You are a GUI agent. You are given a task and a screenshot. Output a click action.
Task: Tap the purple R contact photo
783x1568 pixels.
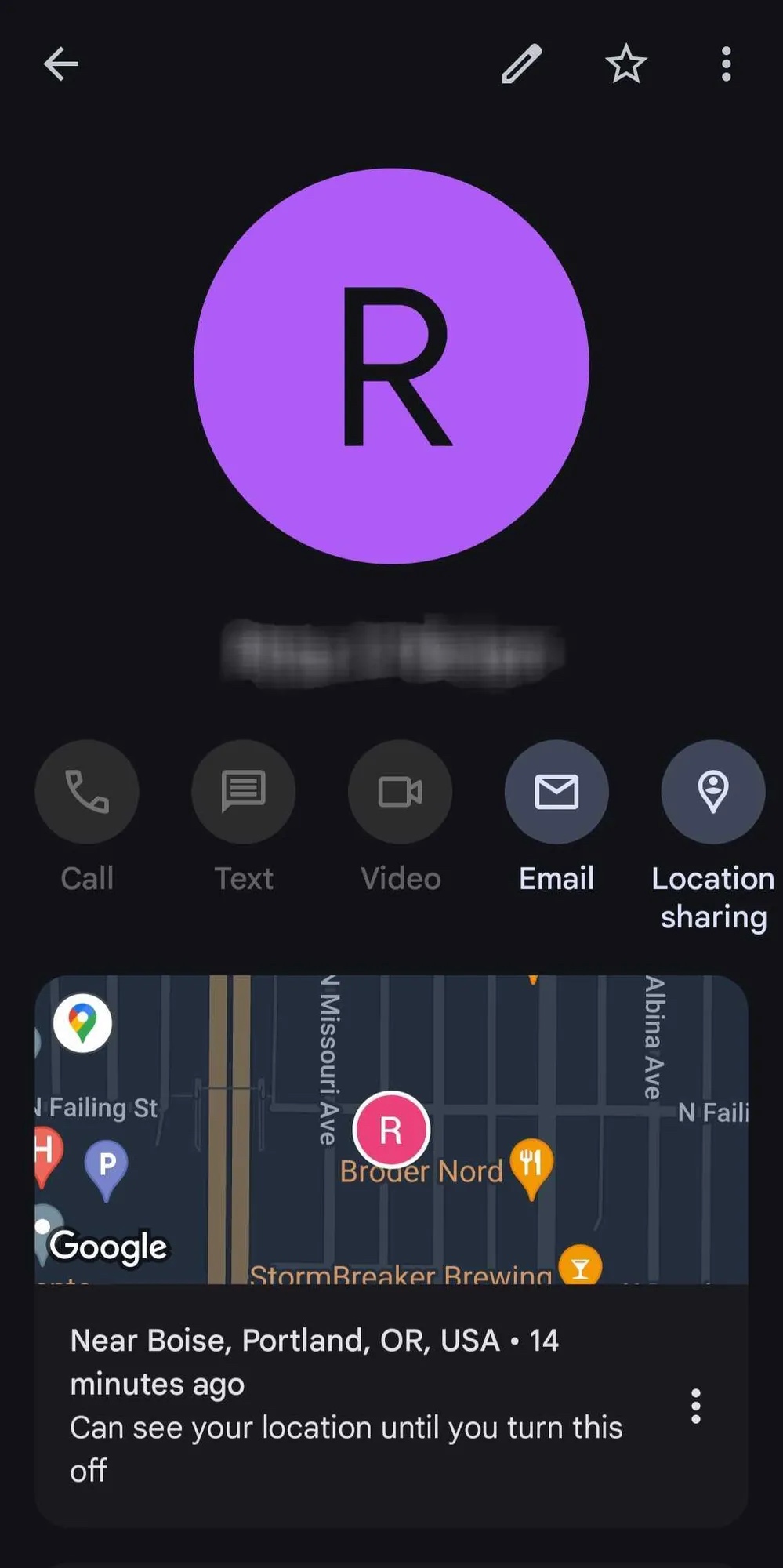(391, 365)
